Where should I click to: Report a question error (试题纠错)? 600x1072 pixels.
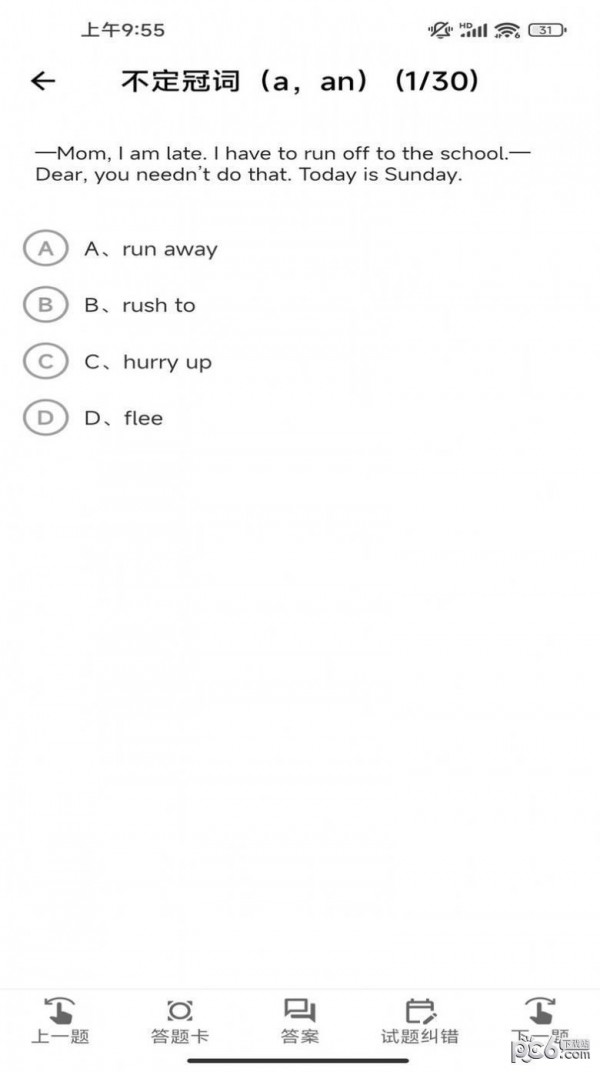[x=420, y=1020]
